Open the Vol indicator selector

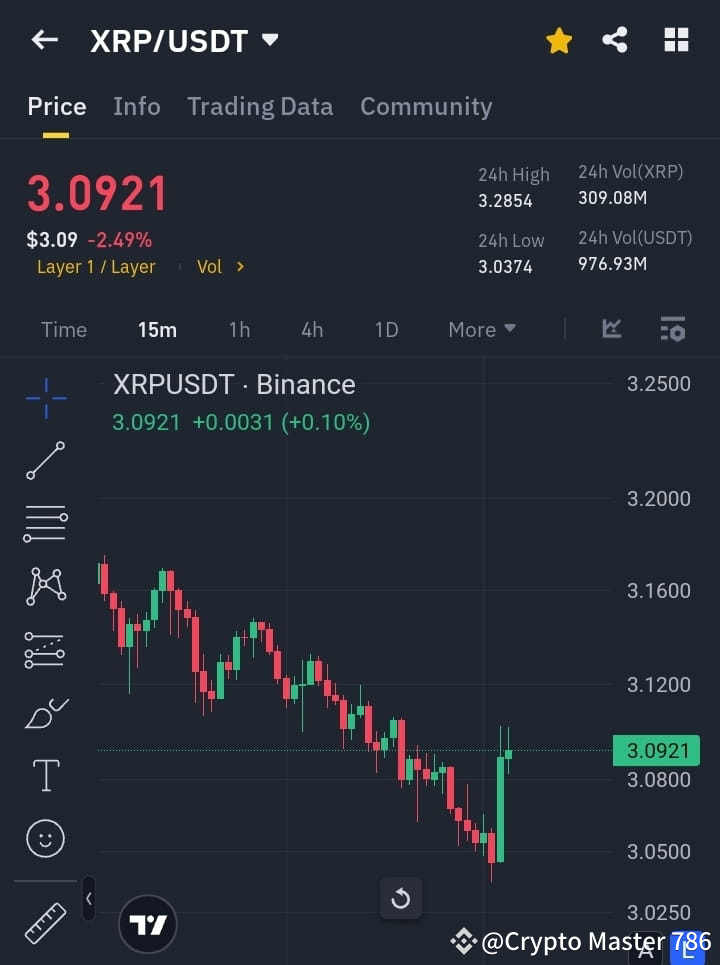(x=219, y=266)
